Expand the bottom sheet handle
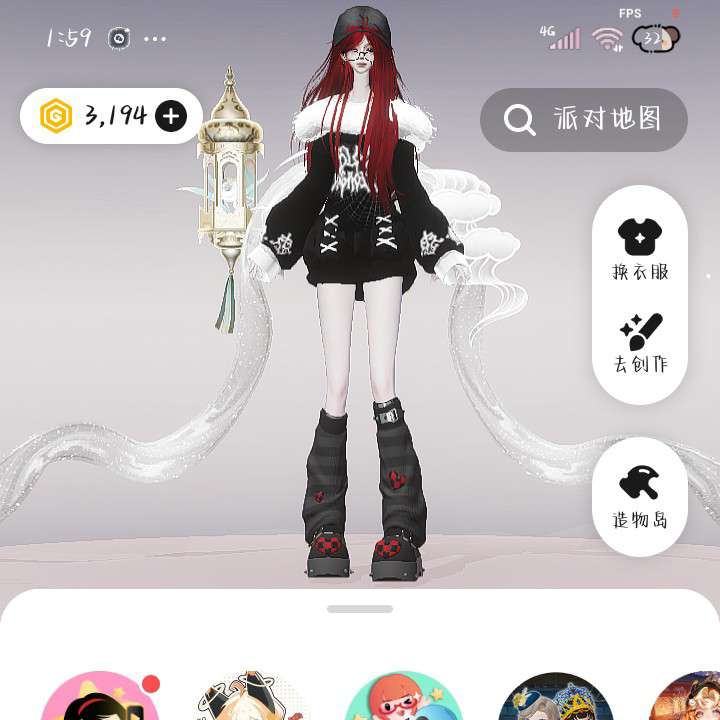The image size is (720, 720). point(360,608)
